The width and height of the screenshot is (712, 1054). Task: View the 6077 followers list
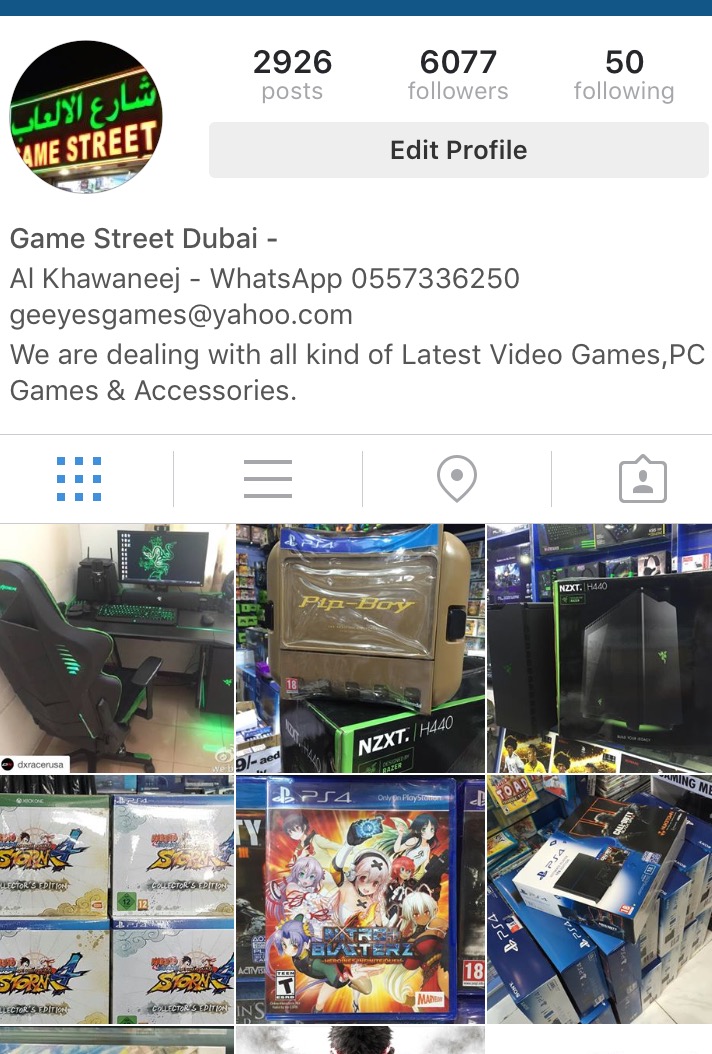(x=458, y=76)
